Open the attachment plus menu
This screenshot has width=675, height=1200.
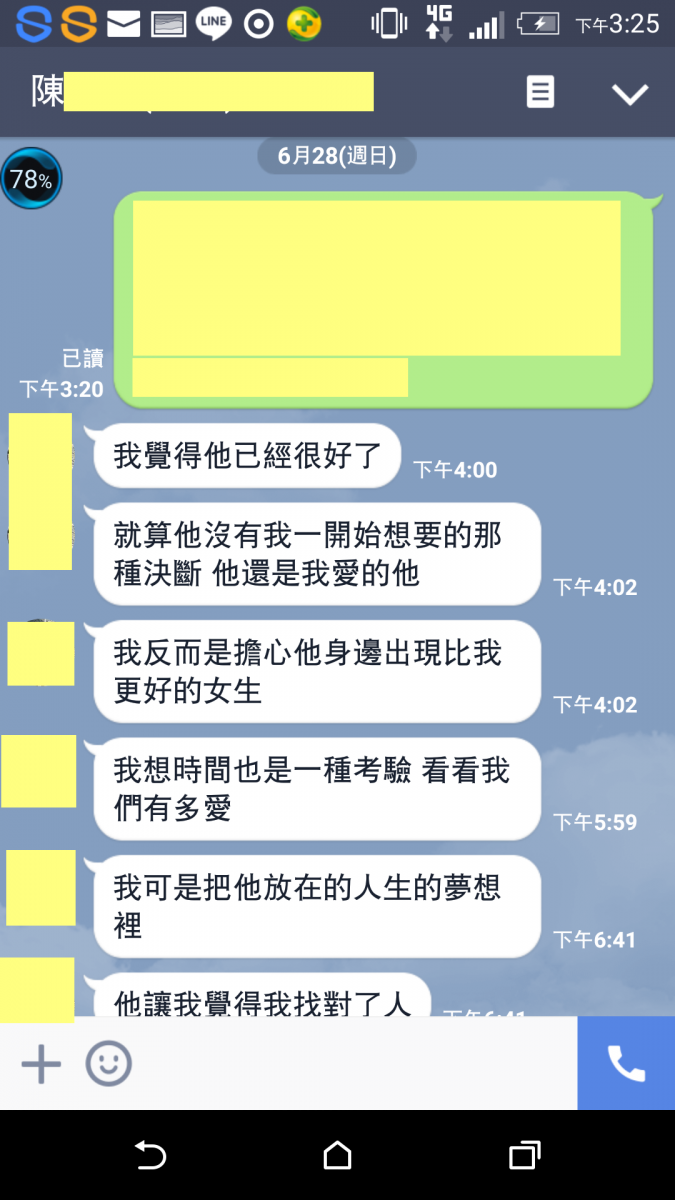(41, 1064)
